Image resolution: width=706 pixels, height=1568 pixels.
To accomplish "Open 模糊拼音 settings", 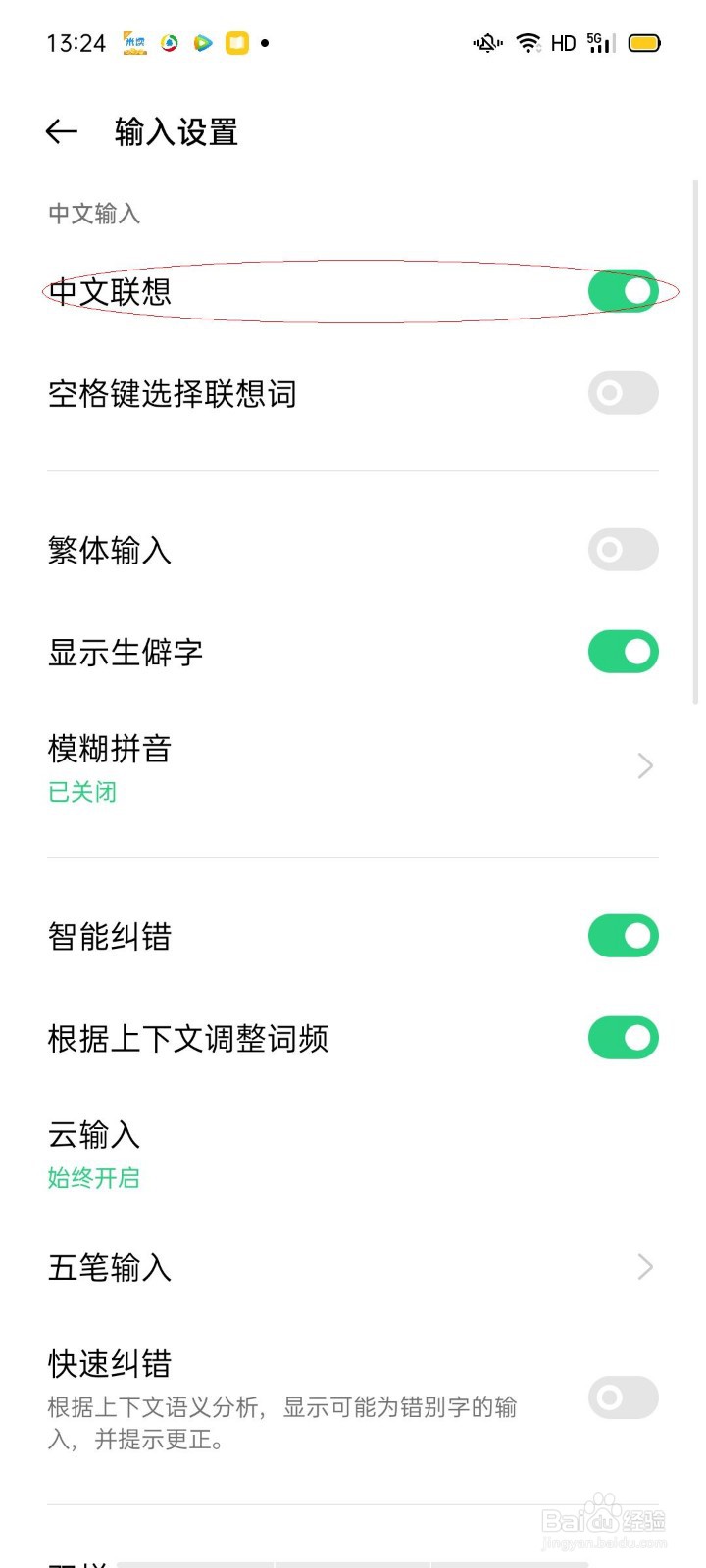I will (353, 766).
